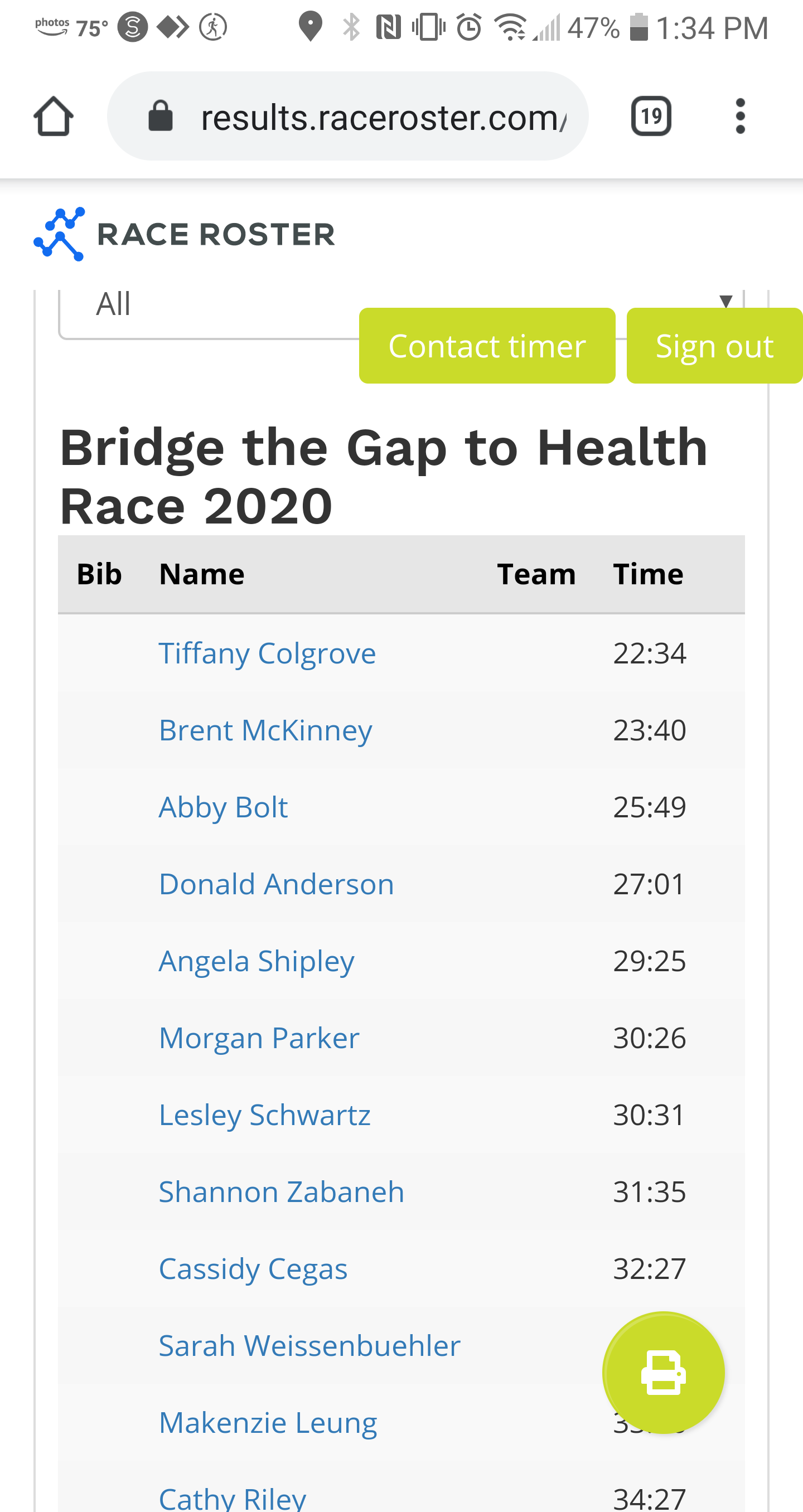
Task: Tap the floating print button
Action: (663, 1372)
